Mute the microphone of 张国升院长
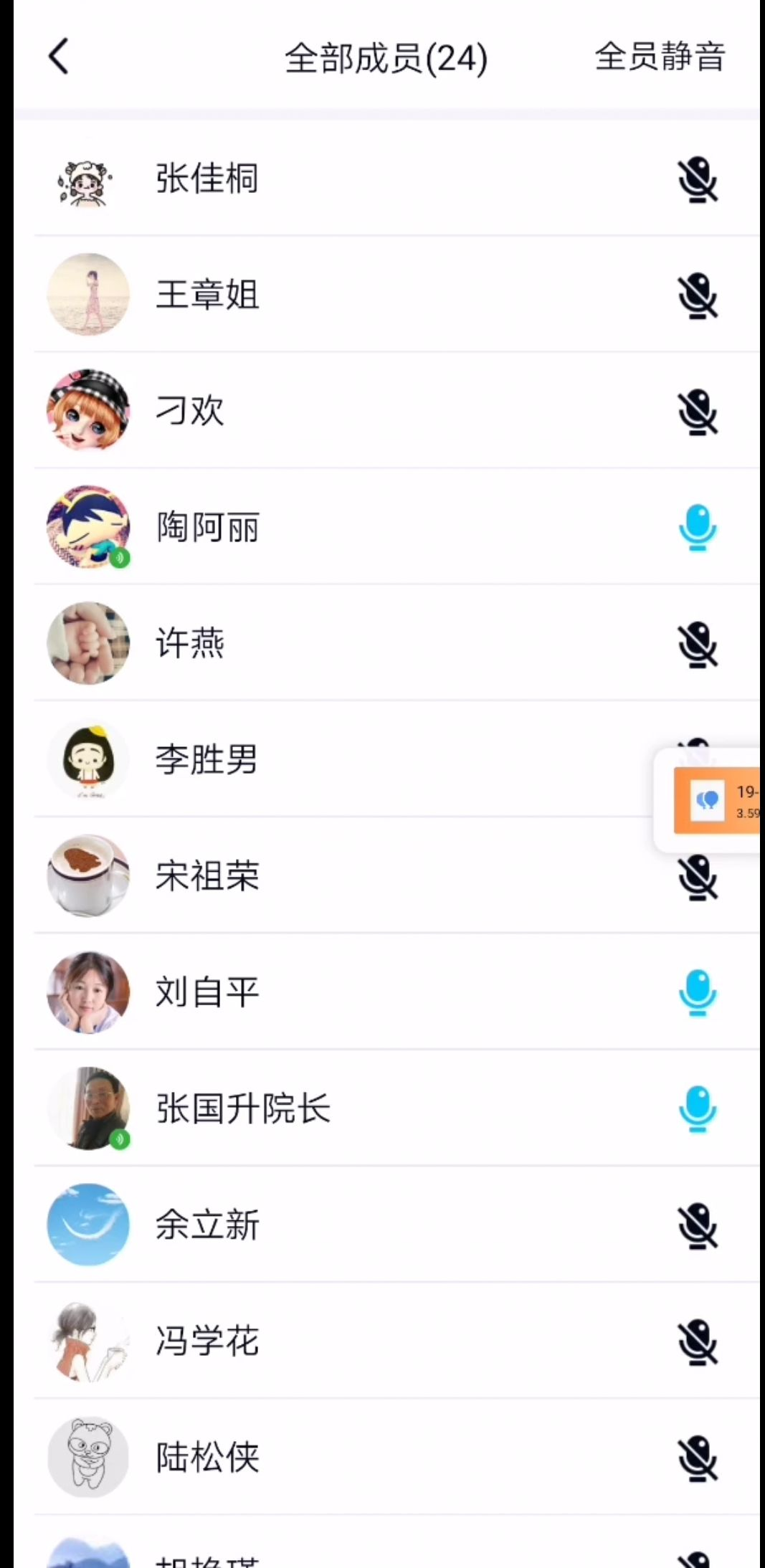 click(697, 1108)
